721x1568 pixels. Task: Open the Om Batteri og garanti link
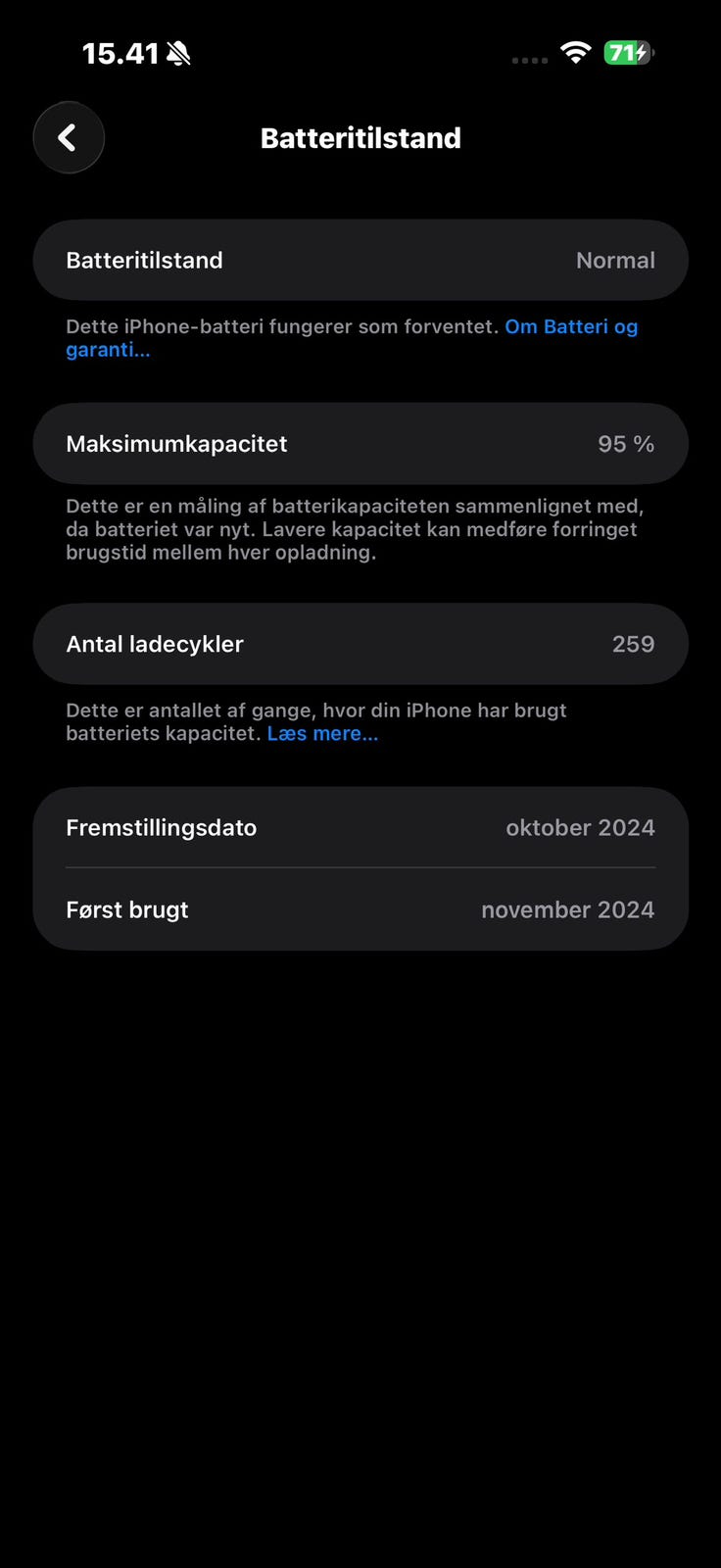(x=570, y=327)
